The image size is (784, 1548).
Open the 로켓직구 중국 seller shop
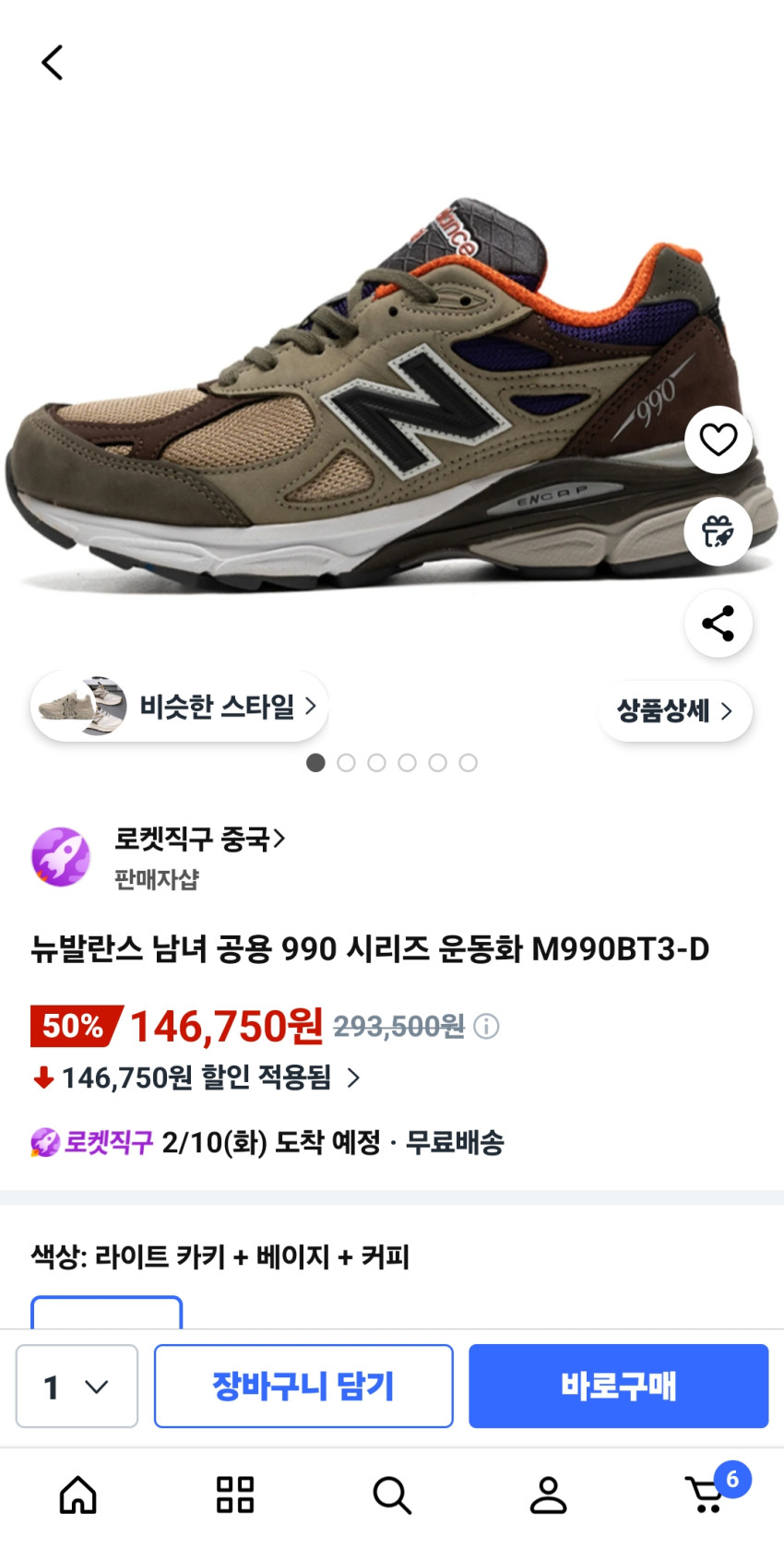198,839
